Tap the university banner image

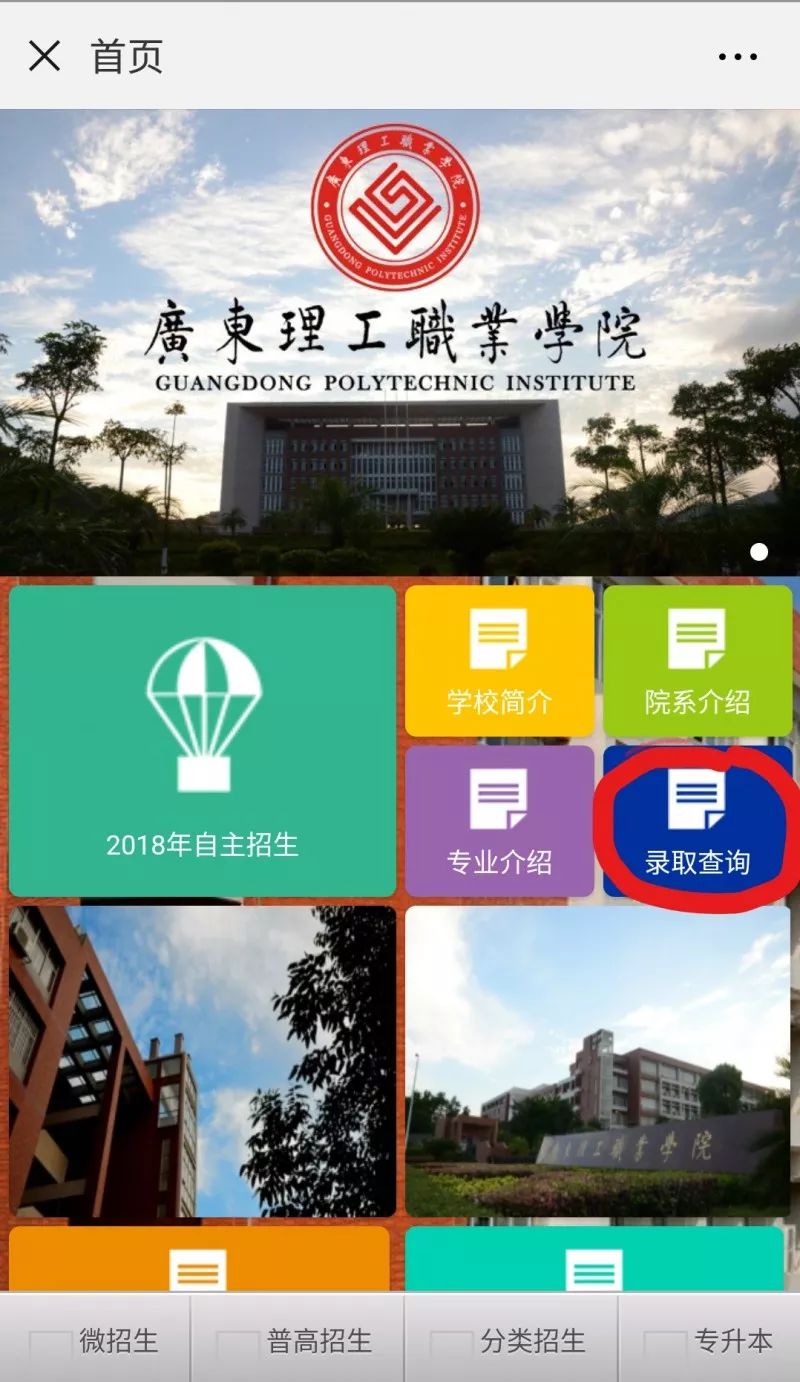tap(400, 340)
